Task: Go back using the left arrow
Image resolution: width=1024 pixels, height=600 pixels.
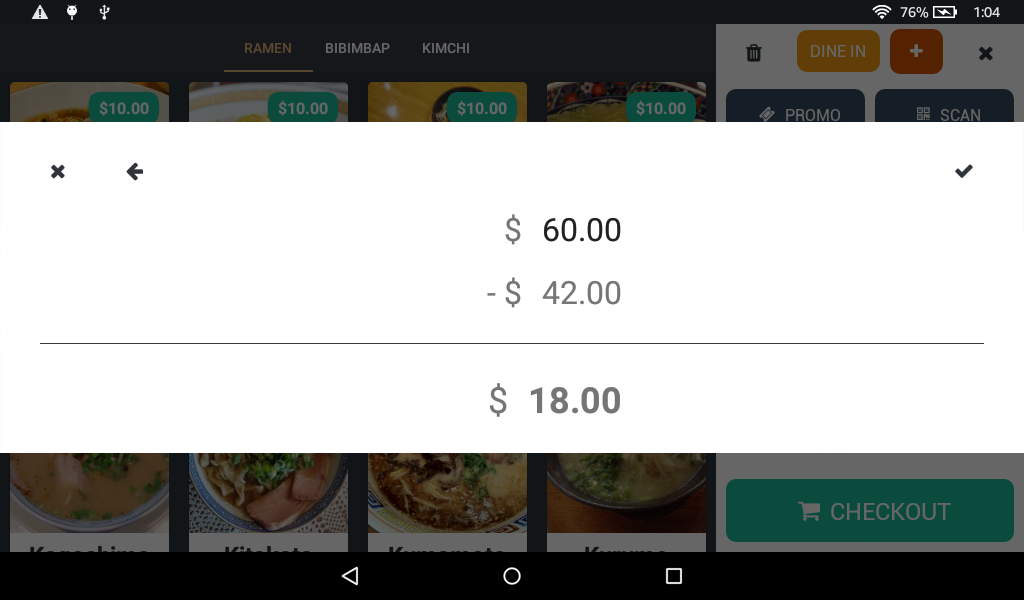Action: click(135, 172)
